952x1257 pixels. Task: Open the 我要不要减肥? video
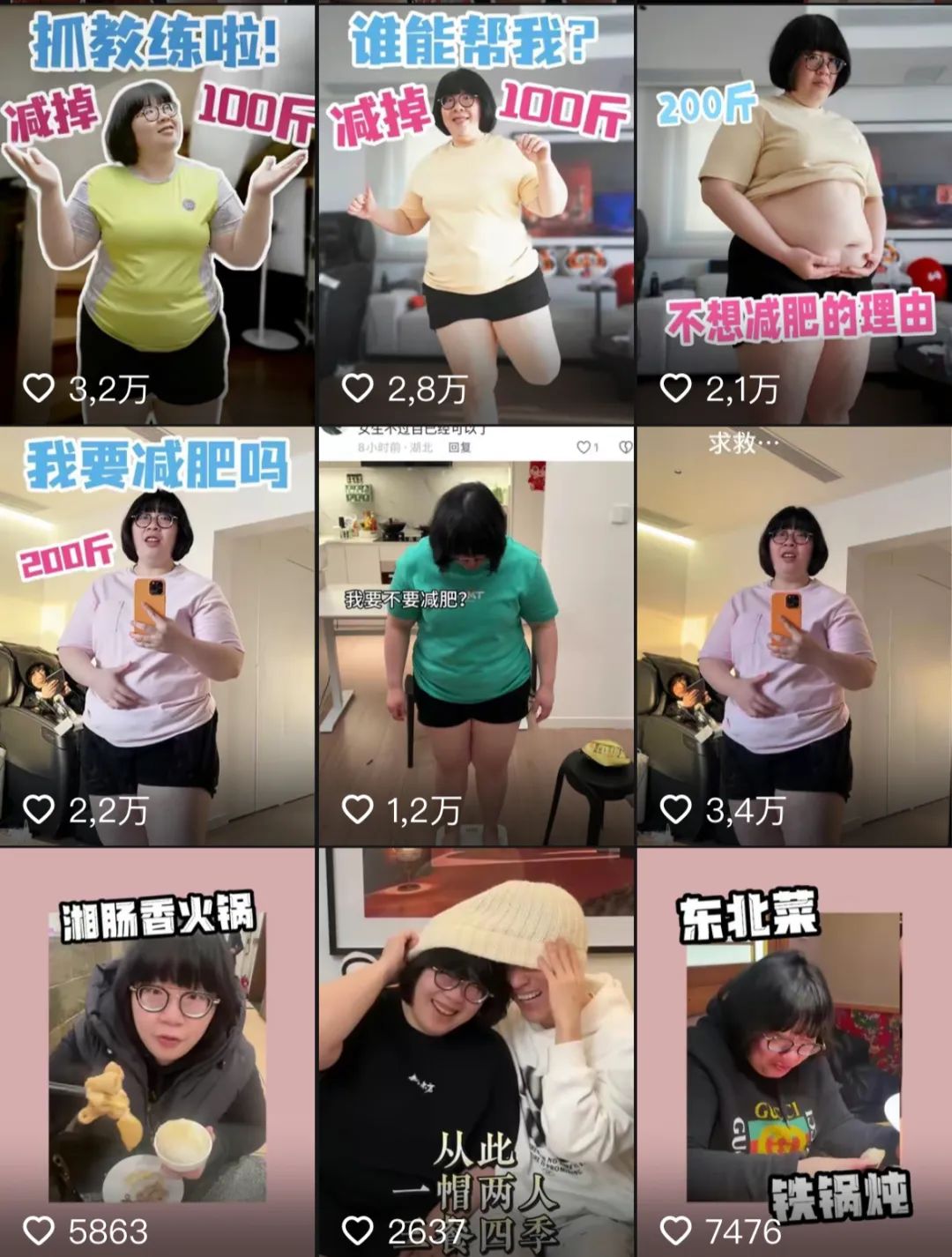click(476, 636)
